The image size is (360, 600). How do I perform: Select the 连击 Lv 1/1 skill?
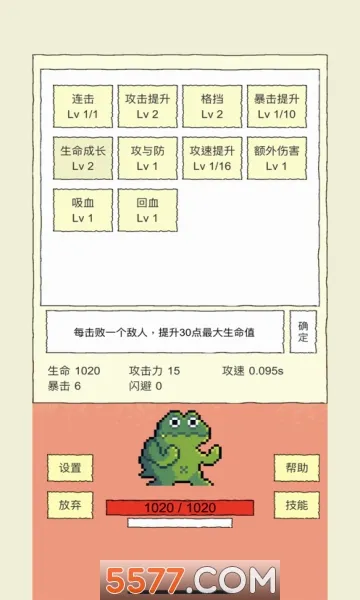pyautogui.click(x=83, y=106)
